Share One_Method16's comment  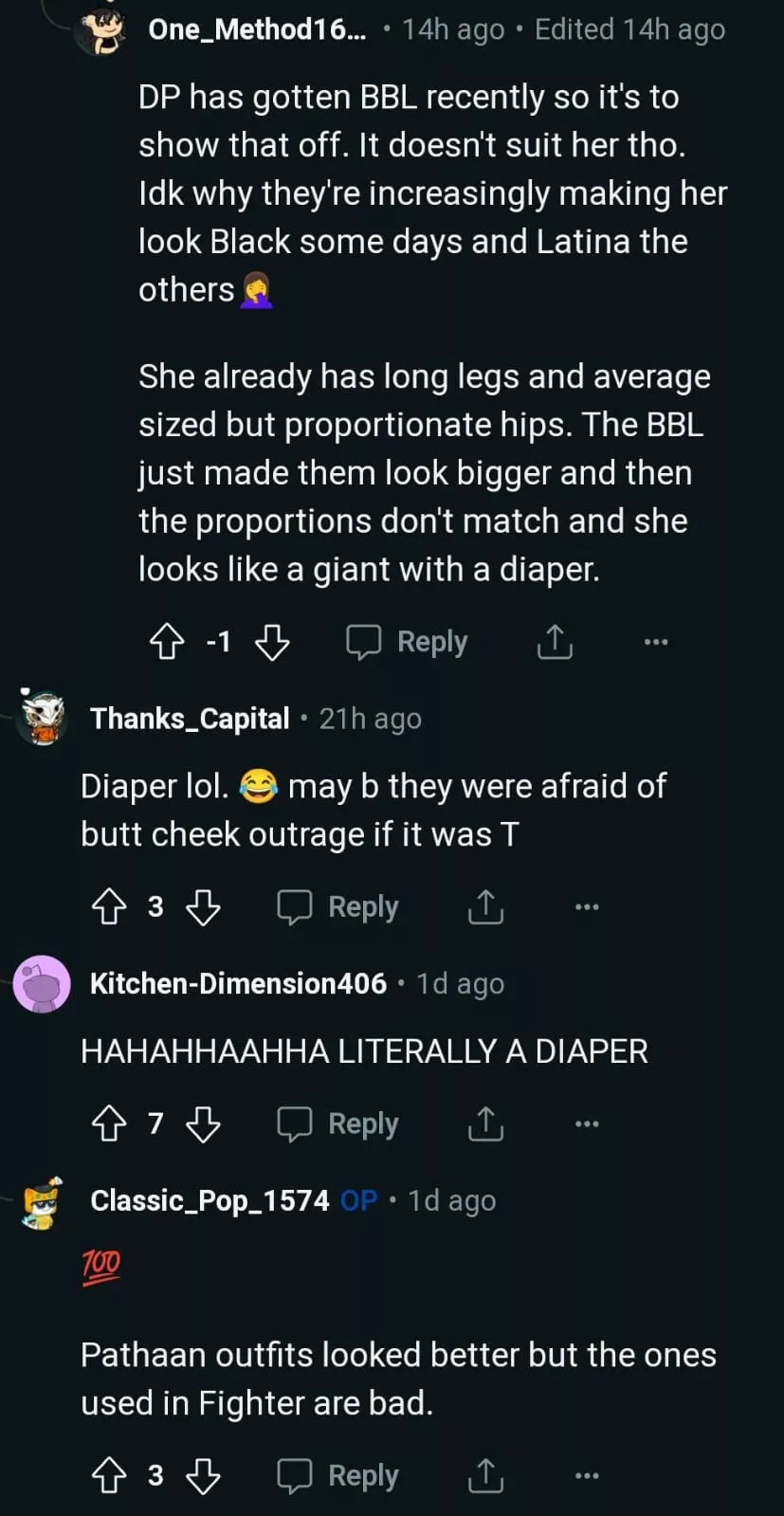point(555,642)
